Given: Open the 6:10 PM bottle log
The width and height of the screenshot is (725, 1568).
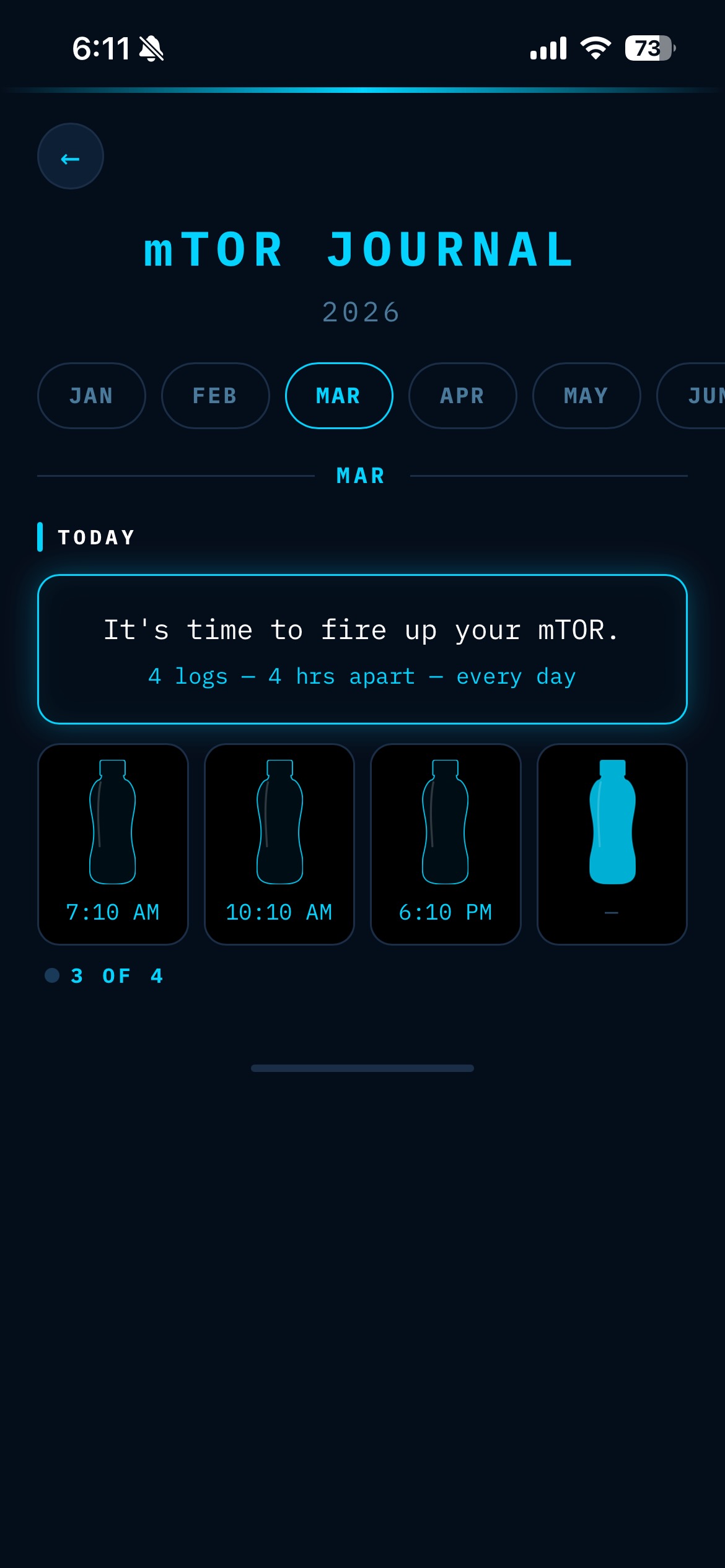Looking at the screenshot, I should pyautogui.click(x=446, y=843).
